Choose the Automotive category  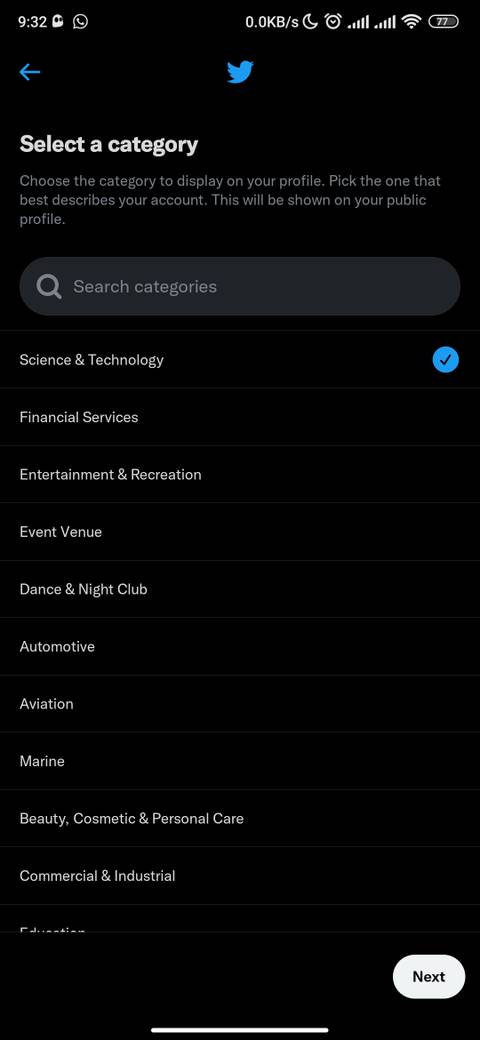[240, 647]
